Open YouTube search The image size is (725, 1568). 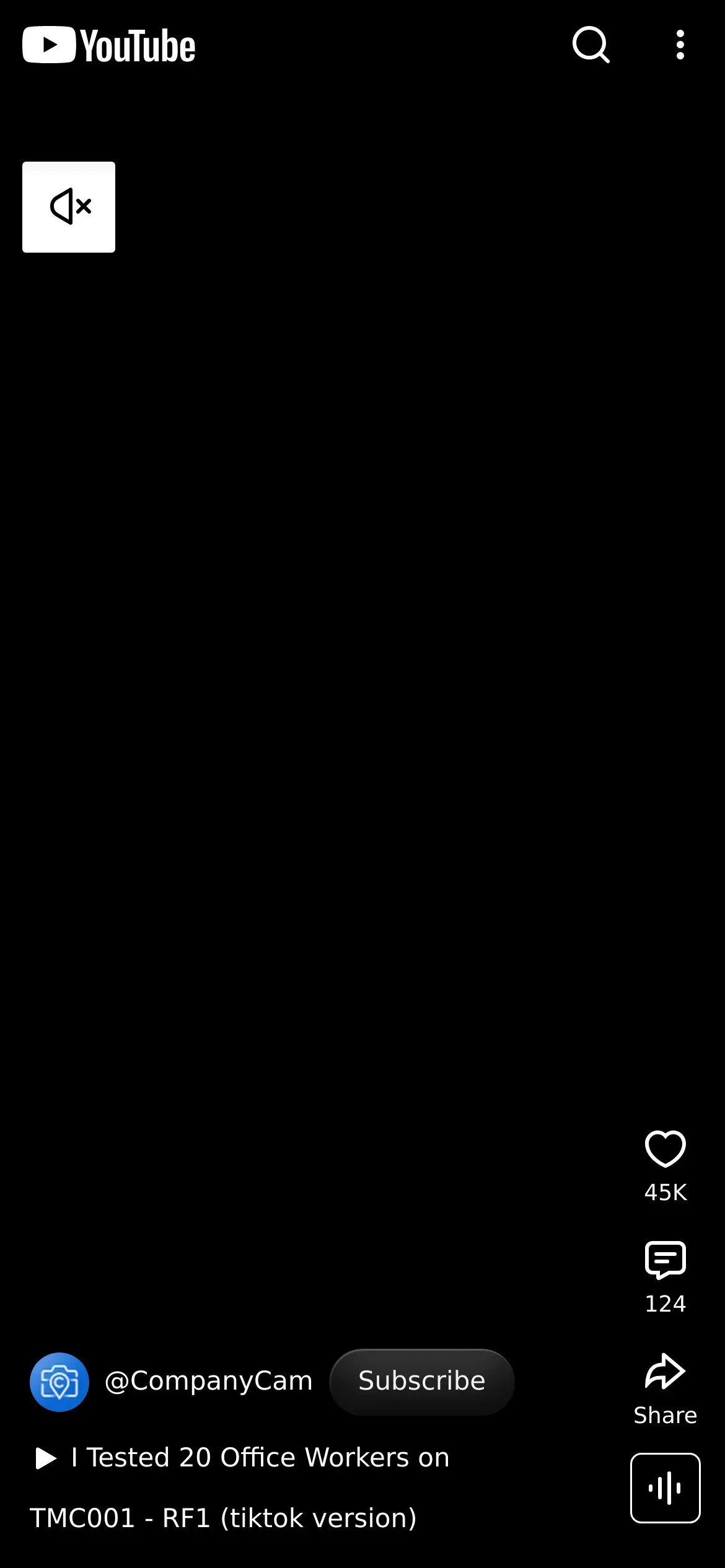point(591,45)
